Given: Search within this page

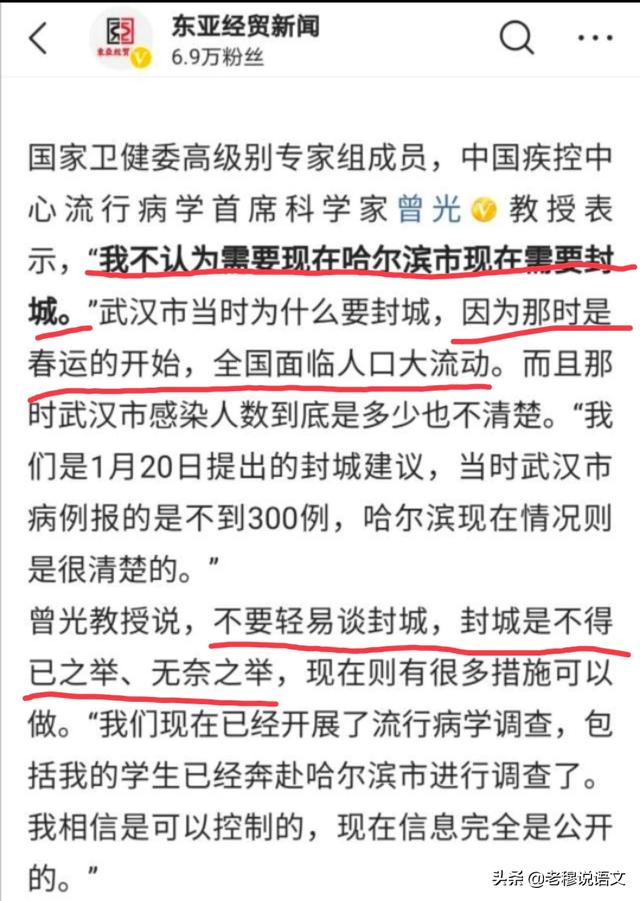Looking at the screenshot, I should (516, 40).
